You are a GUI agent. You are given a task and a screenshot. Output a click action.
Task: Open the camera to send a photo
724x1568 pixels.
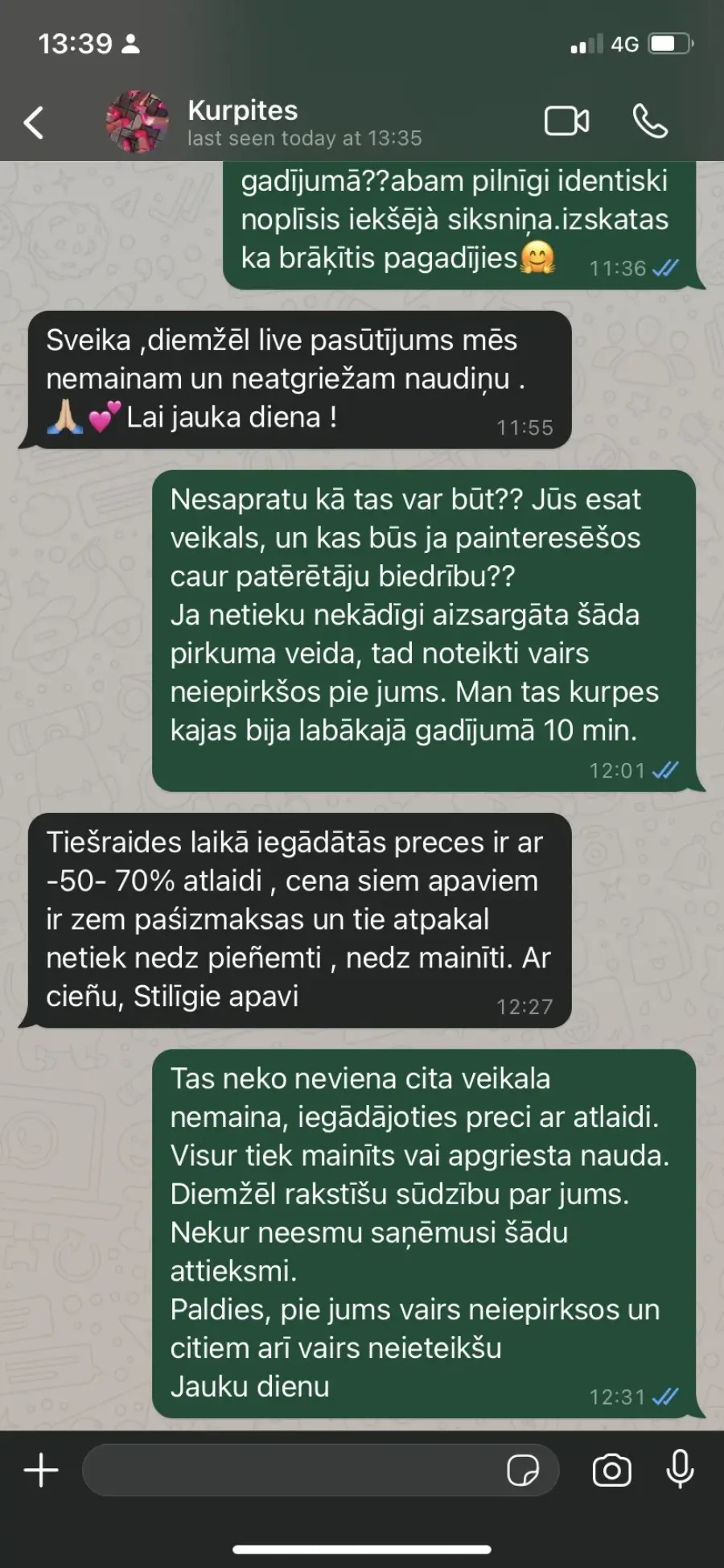[612, 1470]
